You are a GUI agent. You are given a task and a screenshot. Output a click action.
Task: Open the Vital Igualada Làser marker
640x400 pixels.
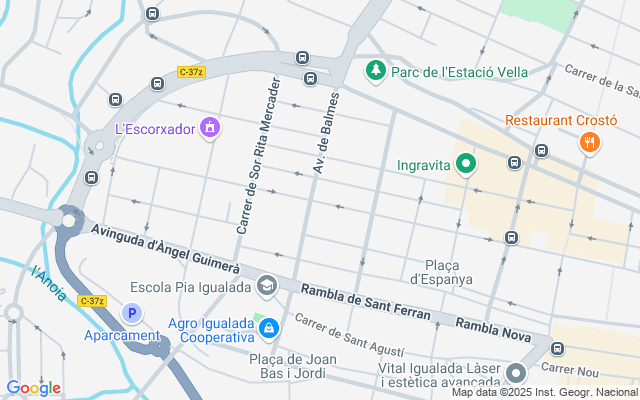516,373
